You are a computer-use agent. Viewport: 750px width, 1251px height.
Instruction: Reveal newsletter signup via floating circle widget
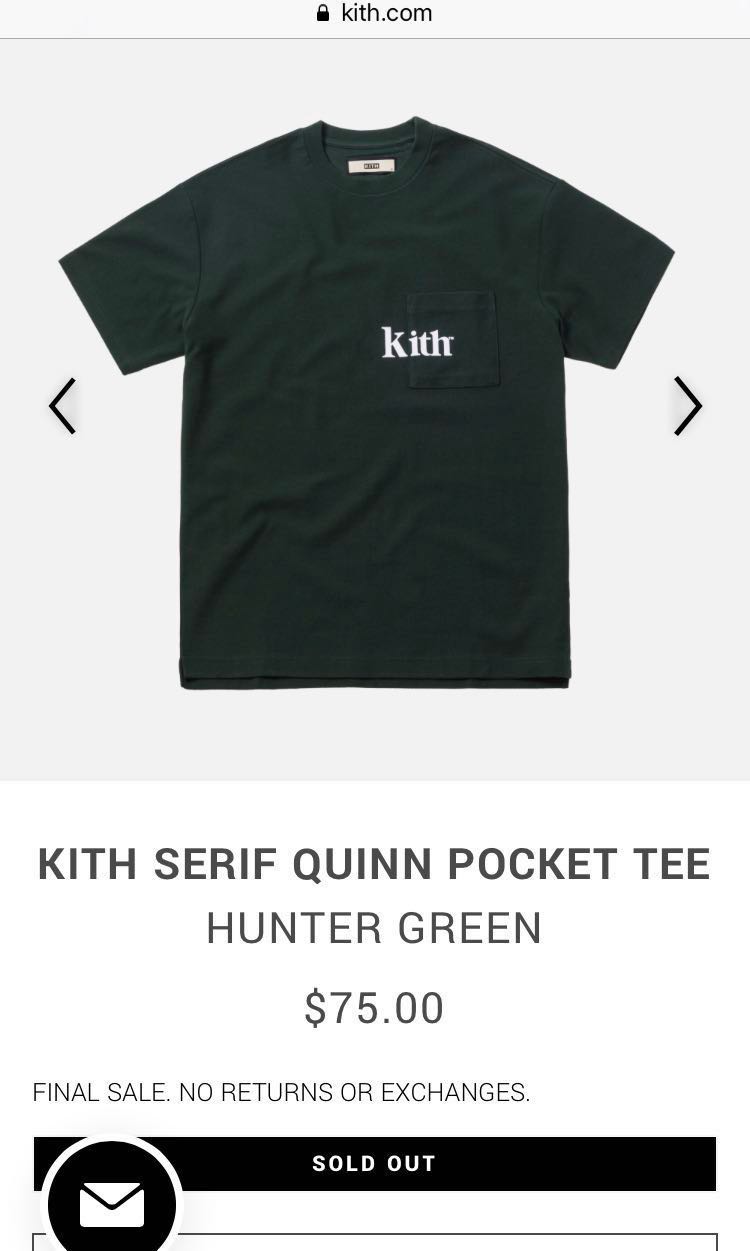(x=111, y=1204)
